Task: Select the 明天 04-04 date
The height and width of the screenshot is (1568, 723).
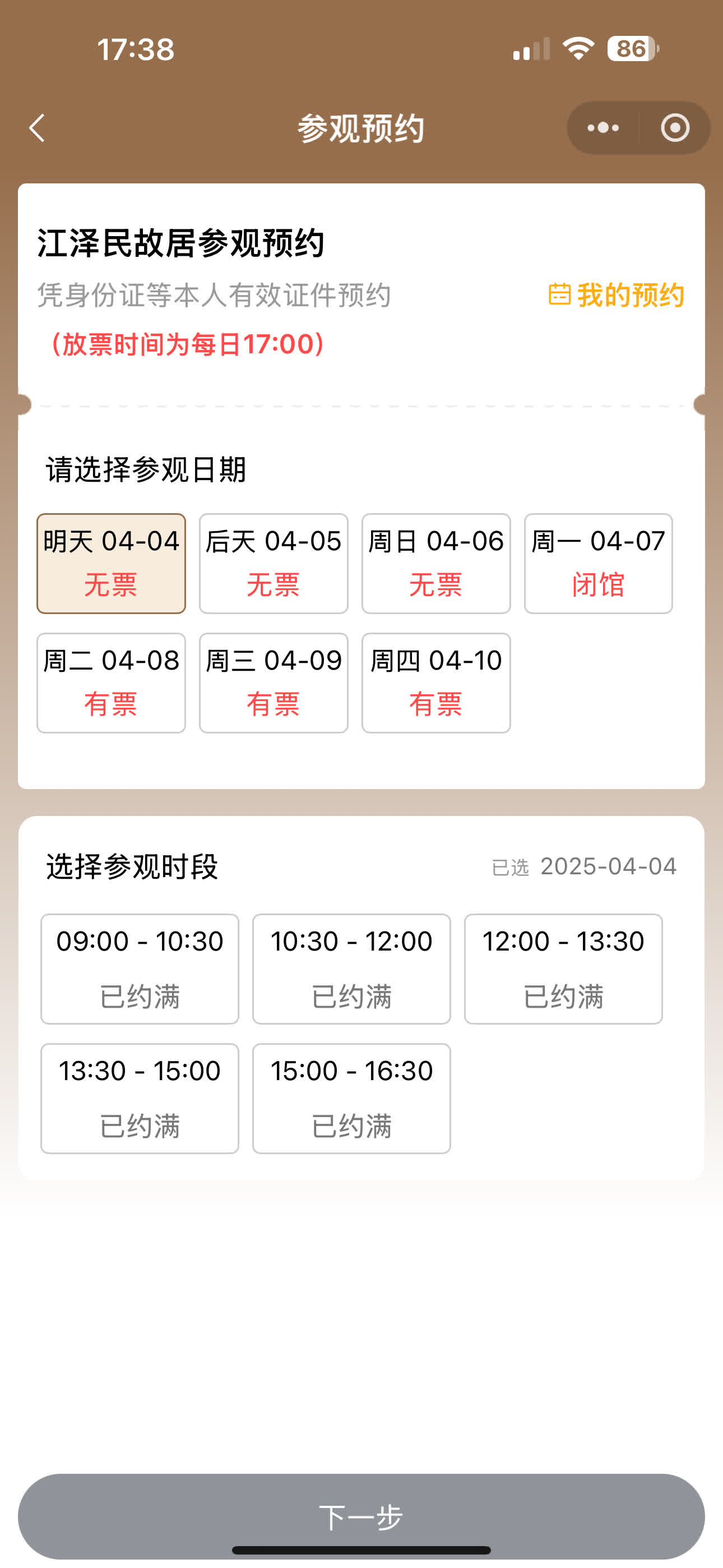Action: pos(111,563)
